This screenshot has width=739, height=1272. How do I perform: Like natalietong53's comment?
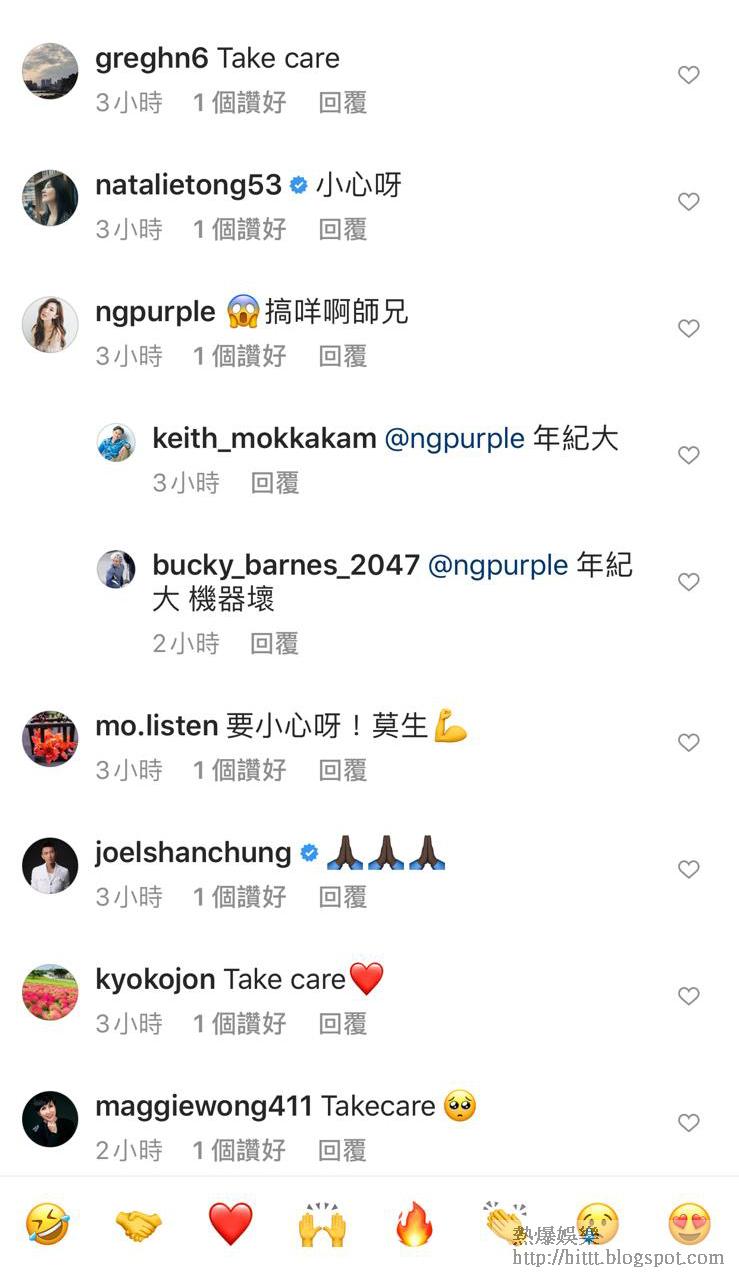[x=688, y=202]
